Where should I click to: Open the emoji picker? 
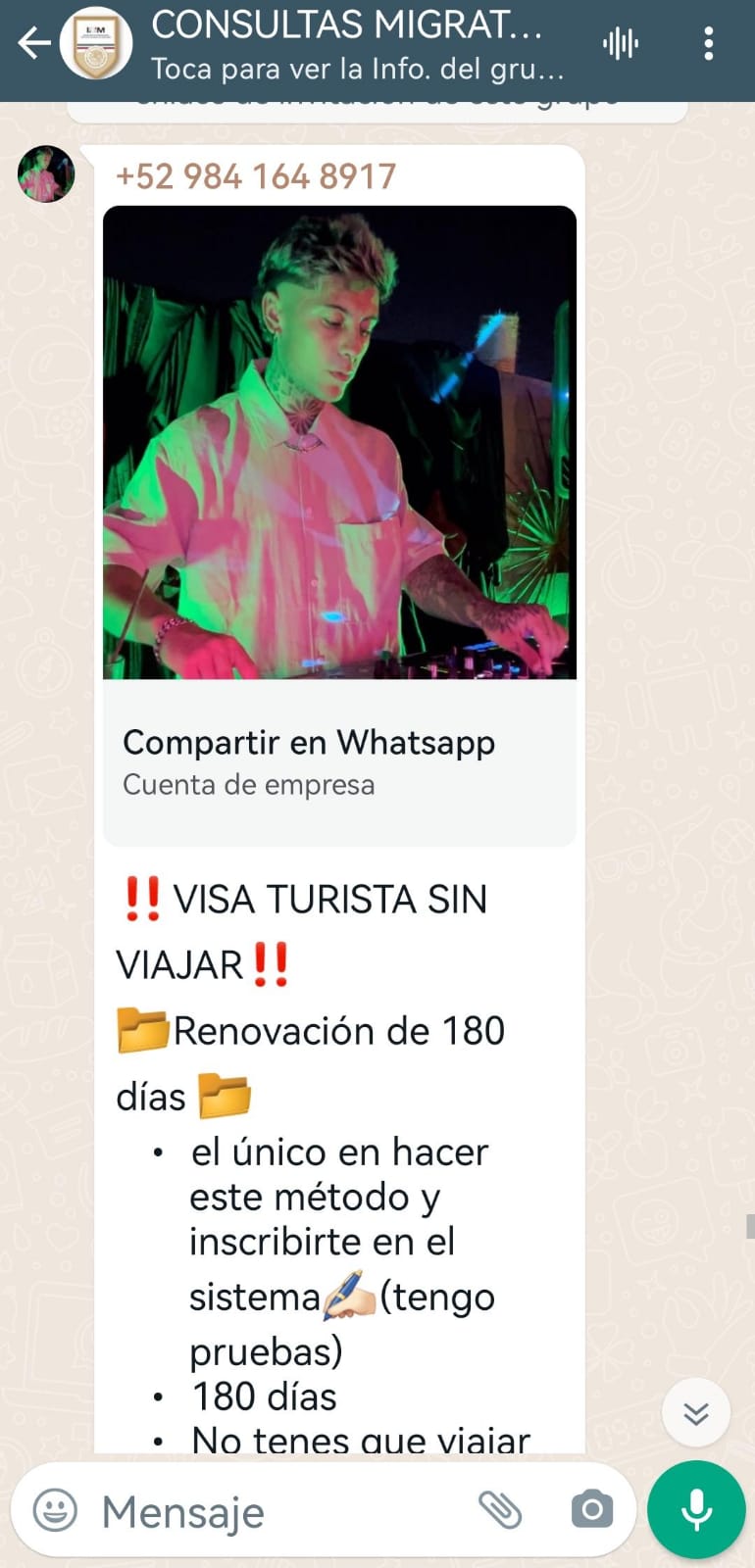[x=55, y=1510]
